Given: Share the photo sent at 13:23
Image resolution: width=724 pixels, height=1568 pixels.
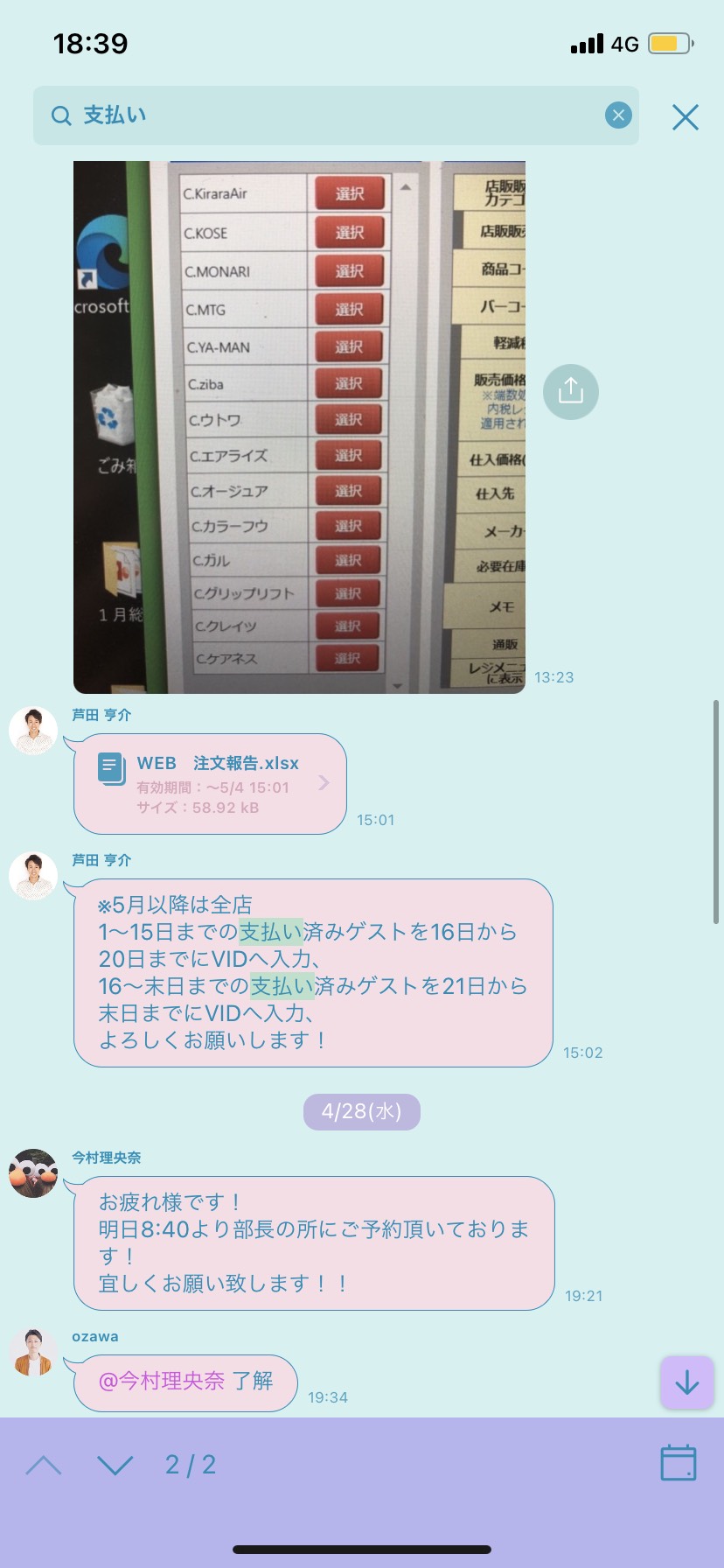Looking at the screenshot, I should click(571, 391).
